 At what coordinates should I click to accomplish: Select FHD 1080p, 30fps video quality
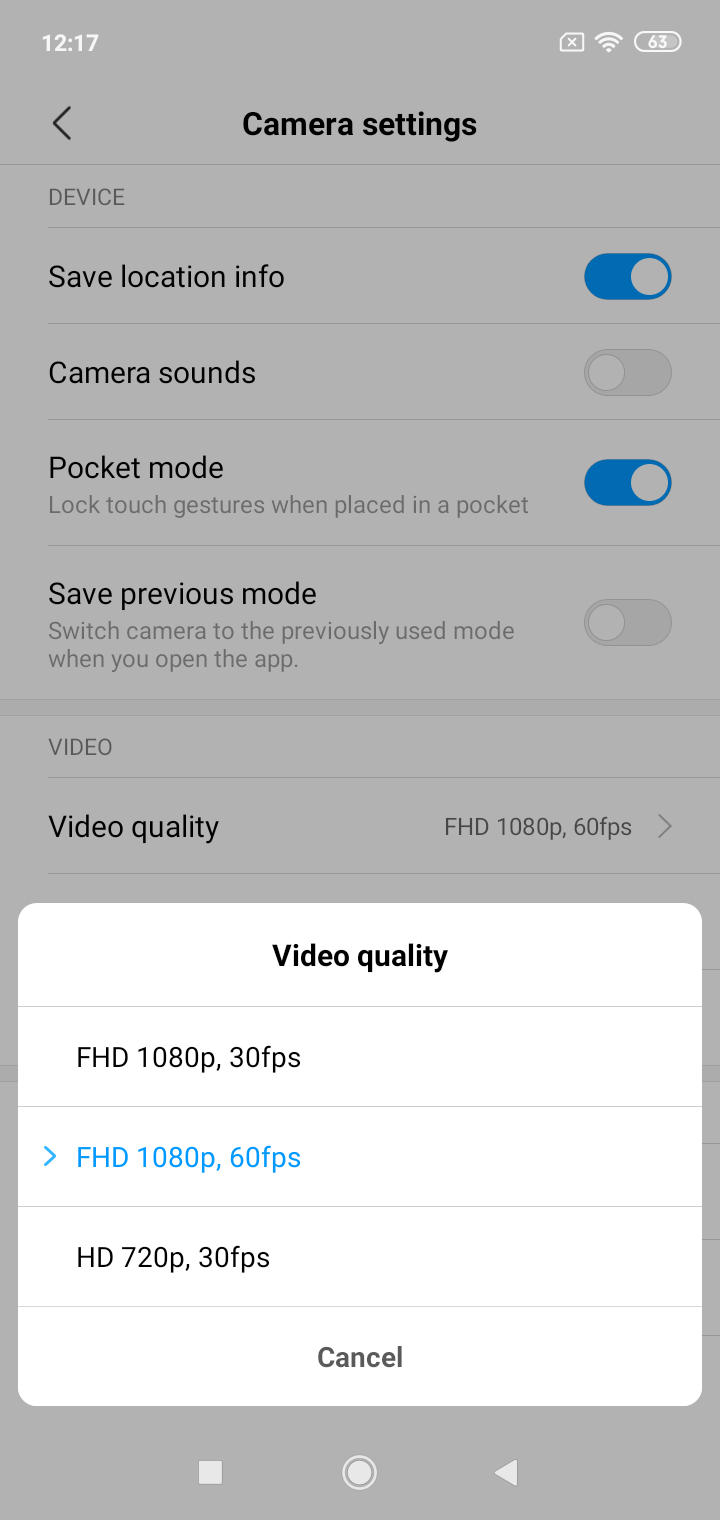[x=360, y=1057]
